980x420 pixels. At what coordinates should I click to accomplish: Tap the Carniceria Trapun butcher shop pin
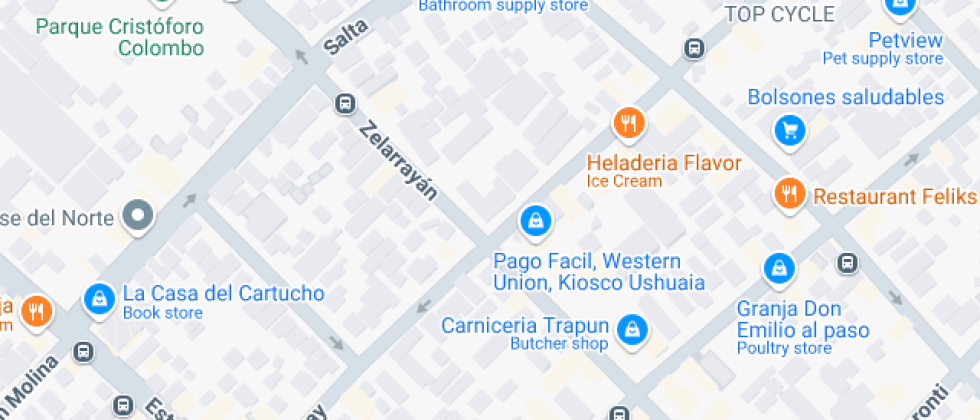631,329
